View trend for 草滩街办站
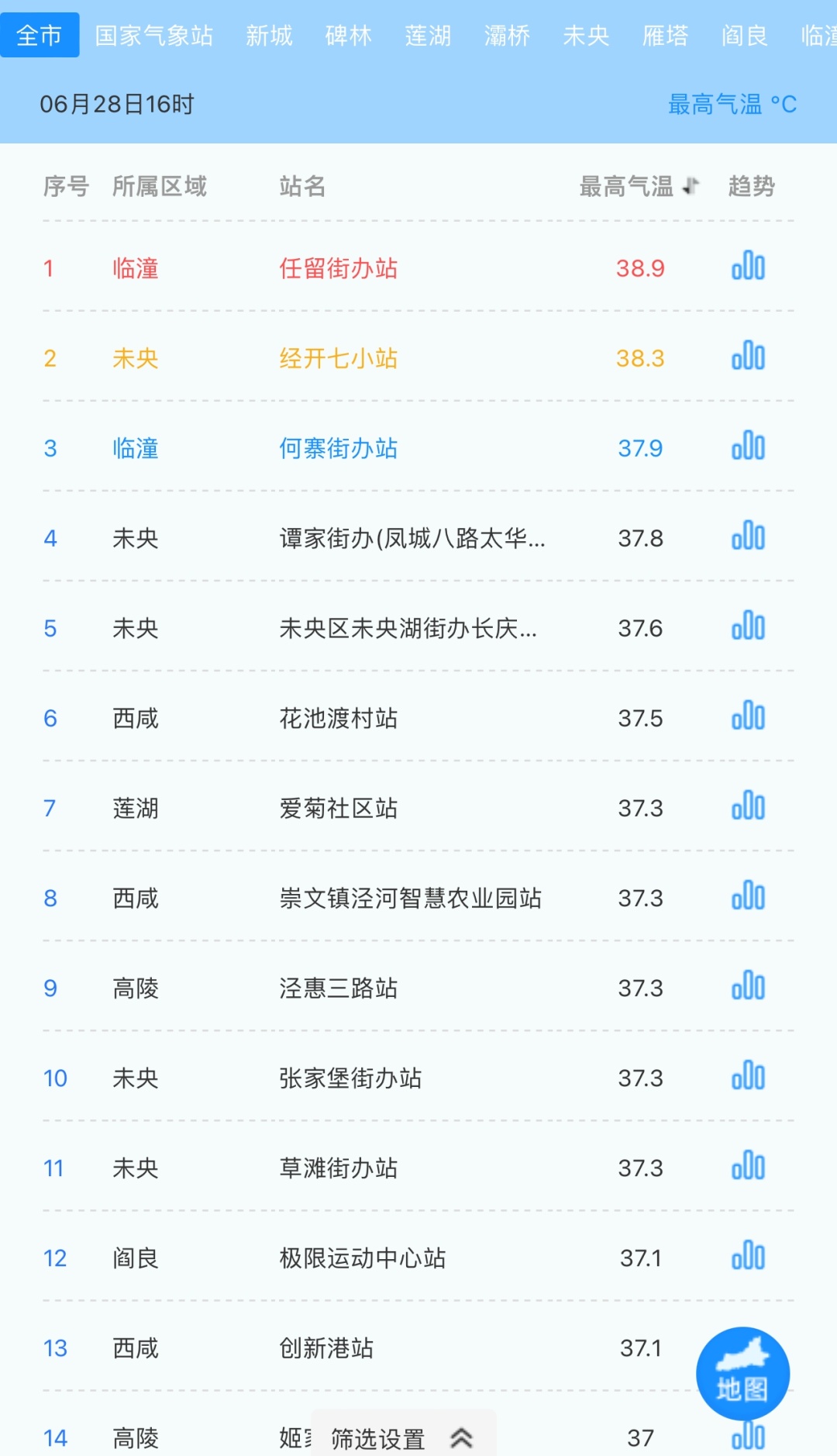This screenshot has height=1456, width=837. point(746,1167)
